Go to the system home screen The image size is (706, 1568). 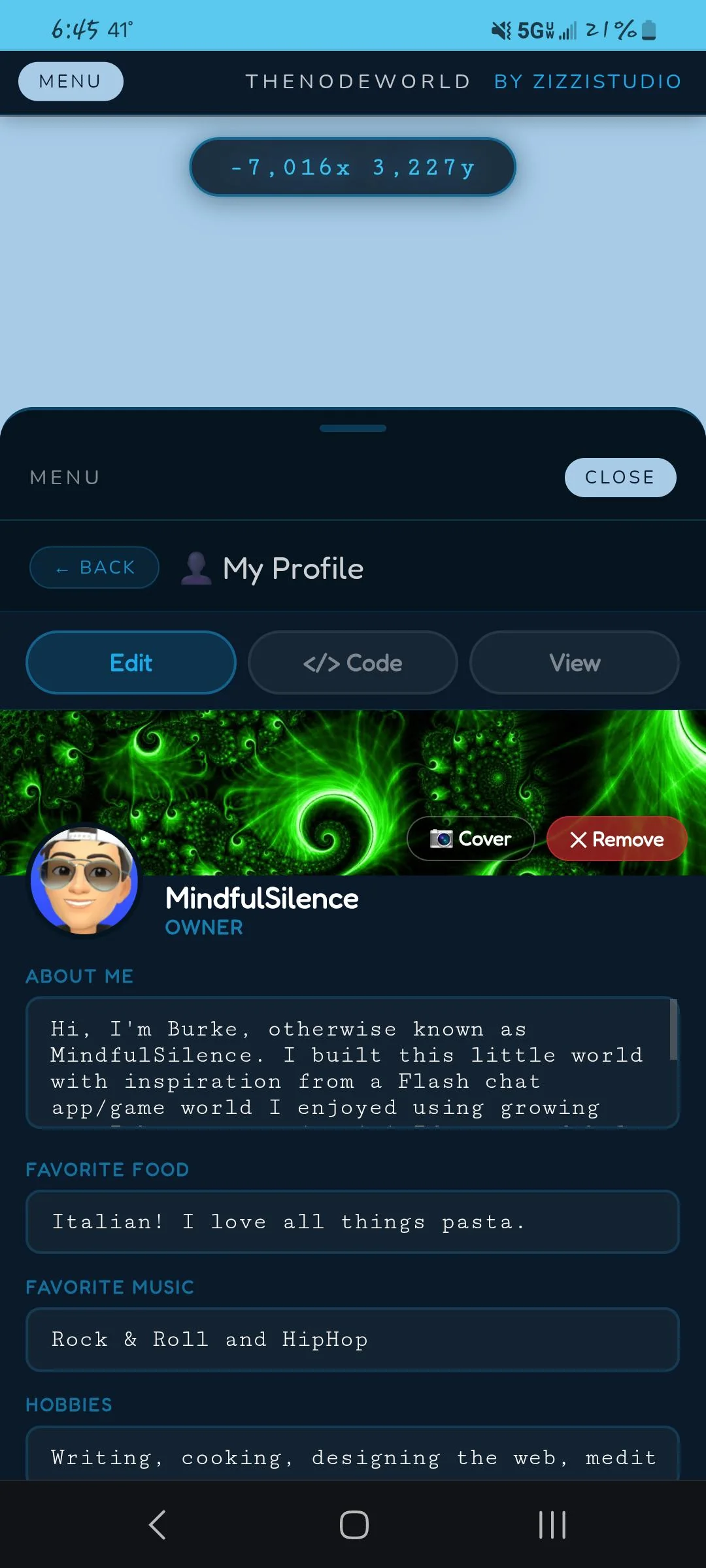tap(354, 1525)
